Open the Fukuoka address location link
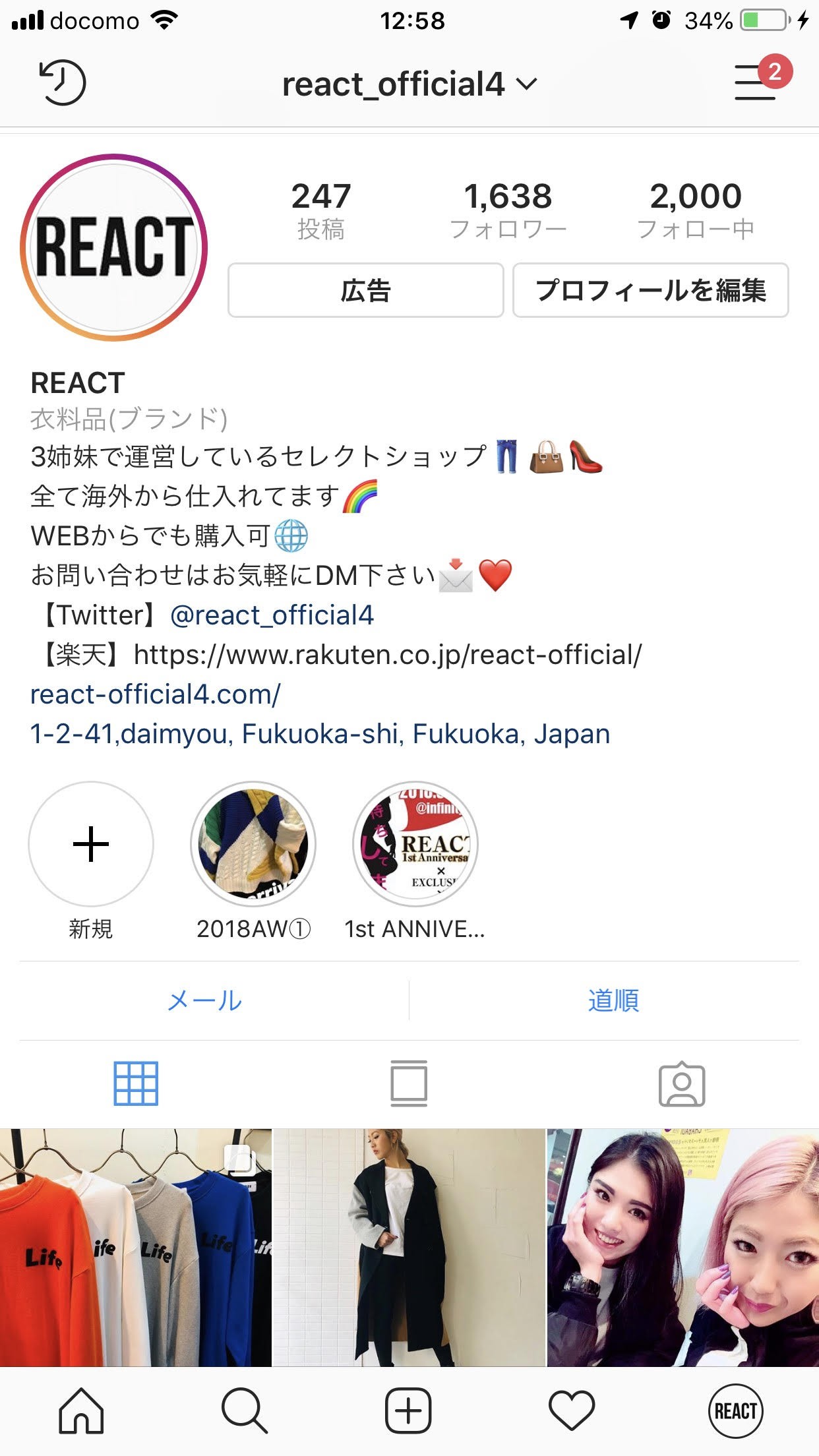Screen dimensions: 819x1456 click(x=320, y=734)
